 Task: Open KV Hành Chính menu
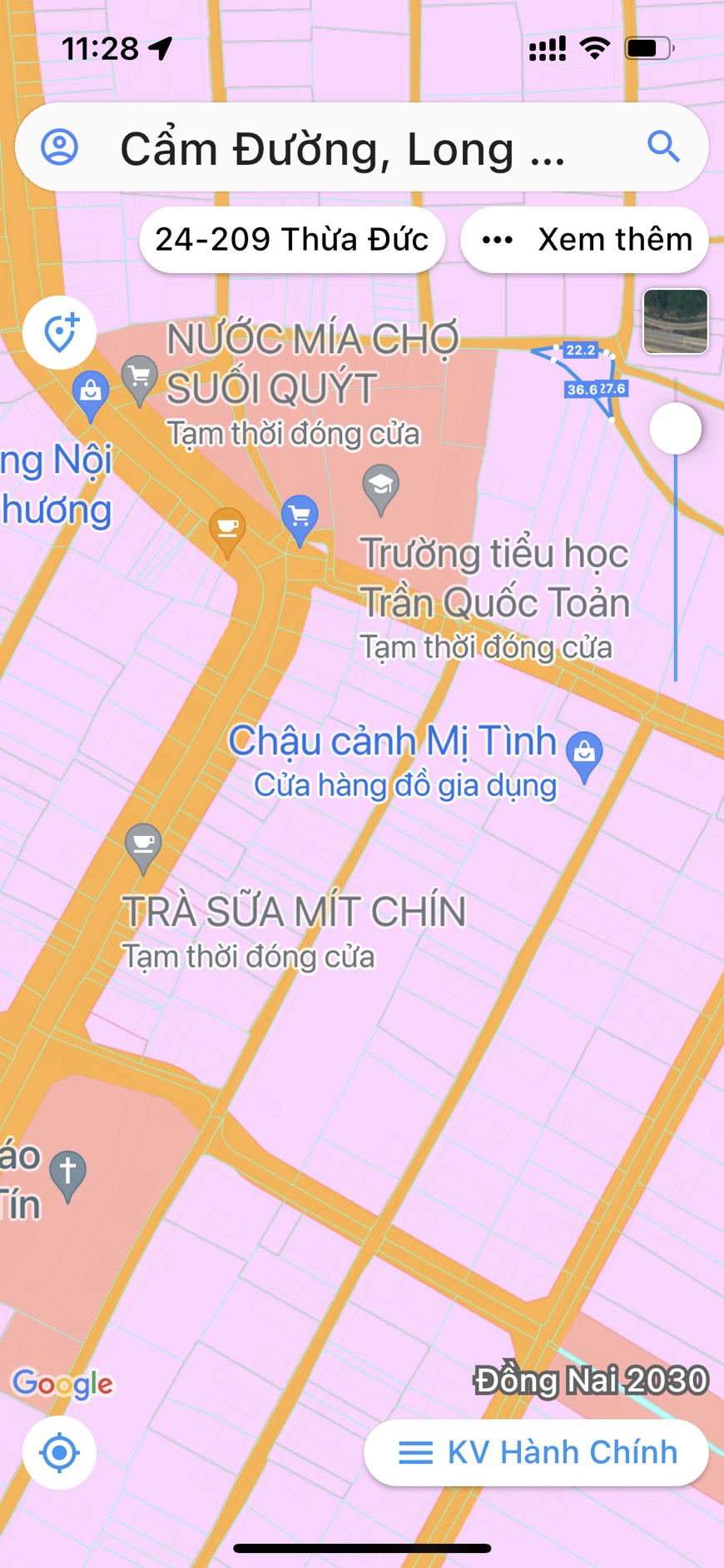(537, 1453)
